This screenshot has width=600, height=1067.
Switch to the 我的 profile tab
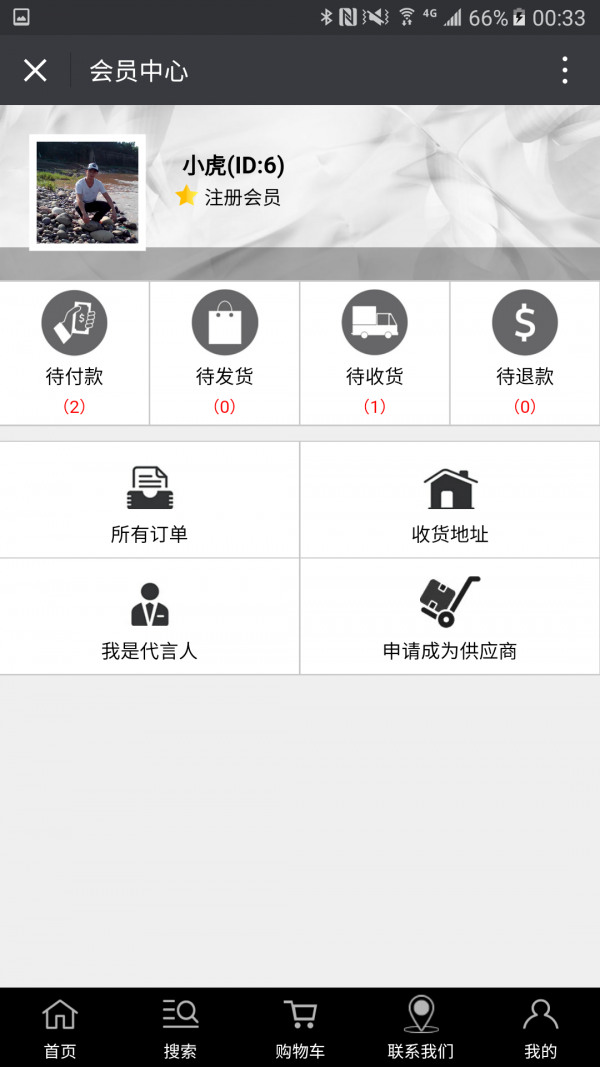(540, 1028)
